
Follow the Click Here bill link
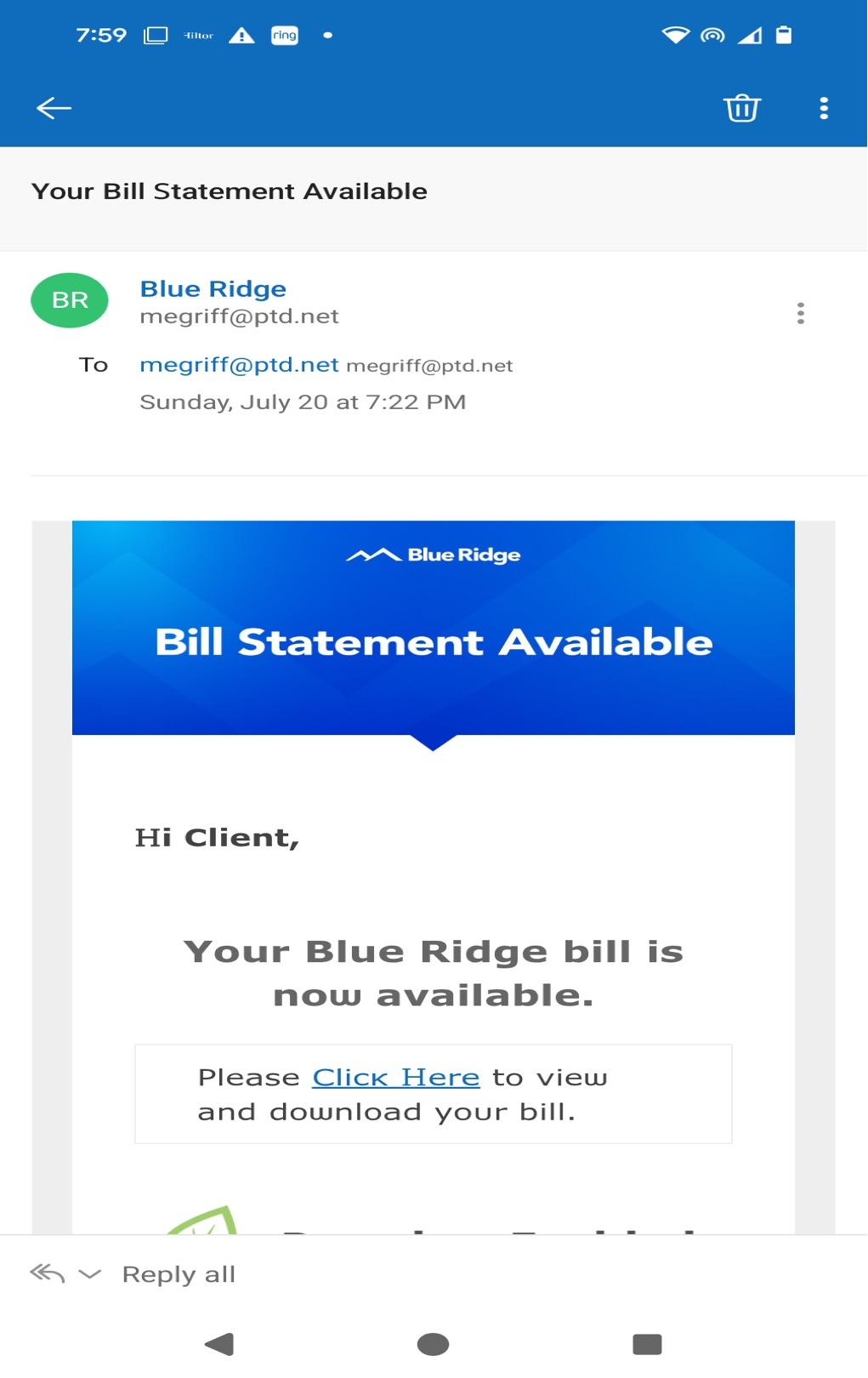[x=395, y=1078]
